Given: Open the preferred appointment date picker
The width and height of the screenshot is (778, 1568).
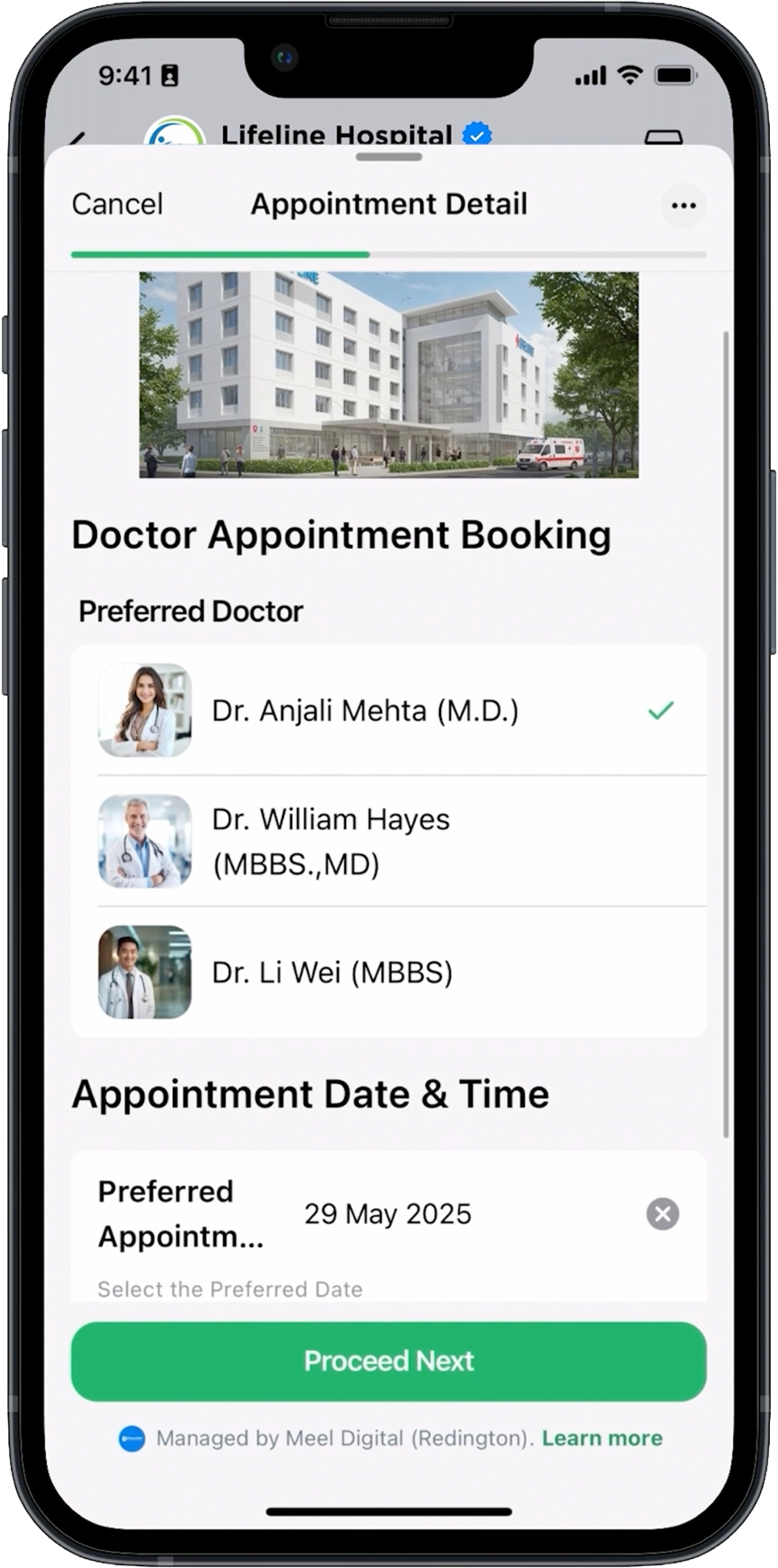Looking at the screenshot, I should [387, 1214].
